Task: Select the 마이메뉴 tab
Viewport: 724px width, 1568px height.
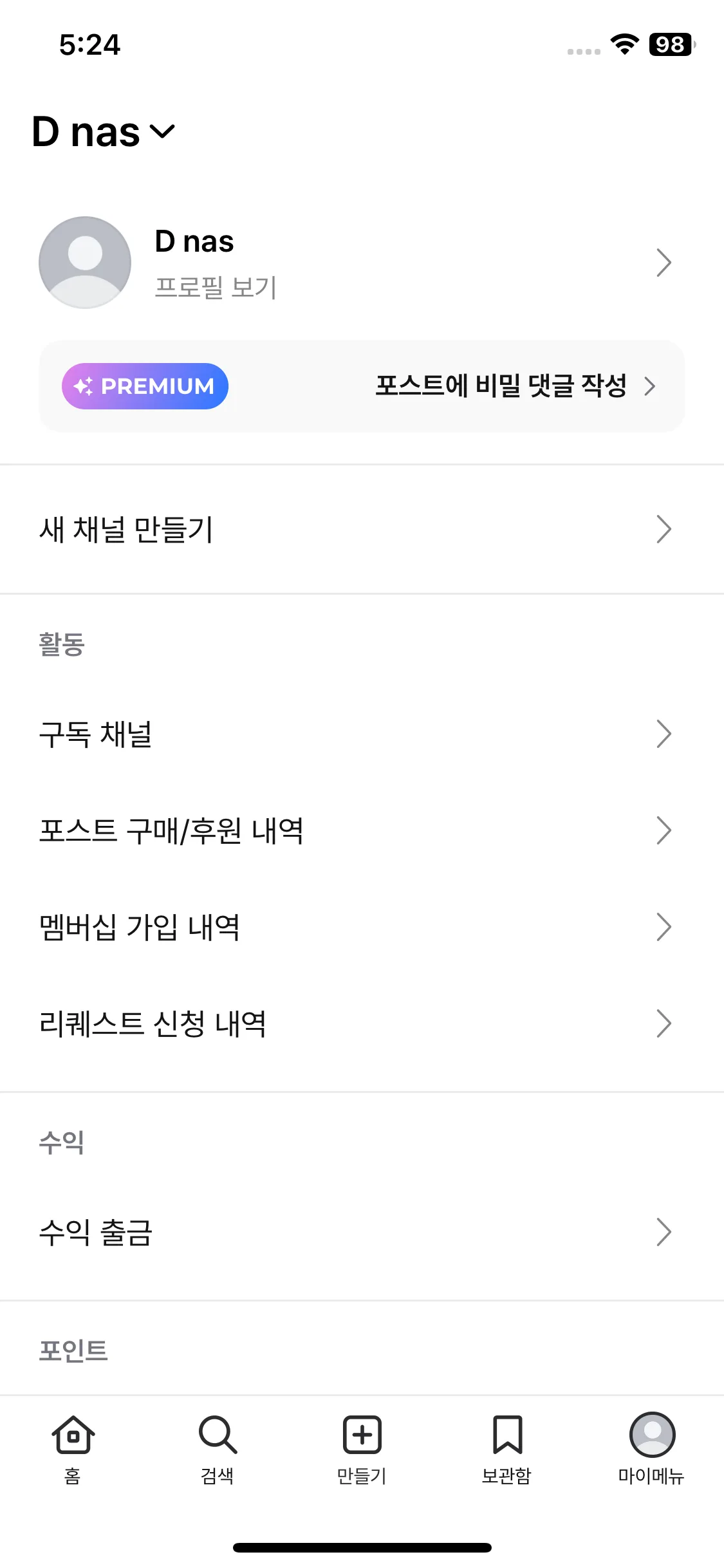Action: (x=651, y=1446)
